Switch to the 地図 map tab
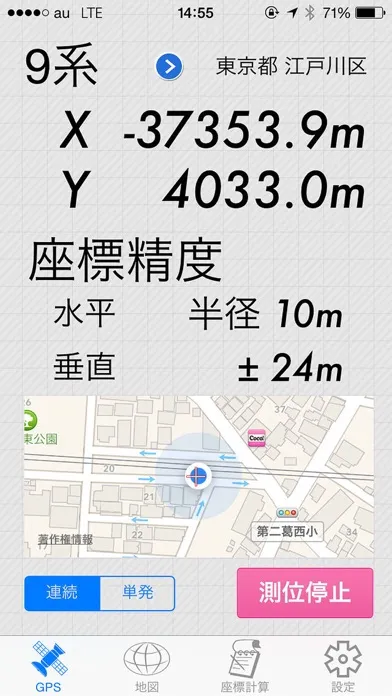 tap(147, 665)
